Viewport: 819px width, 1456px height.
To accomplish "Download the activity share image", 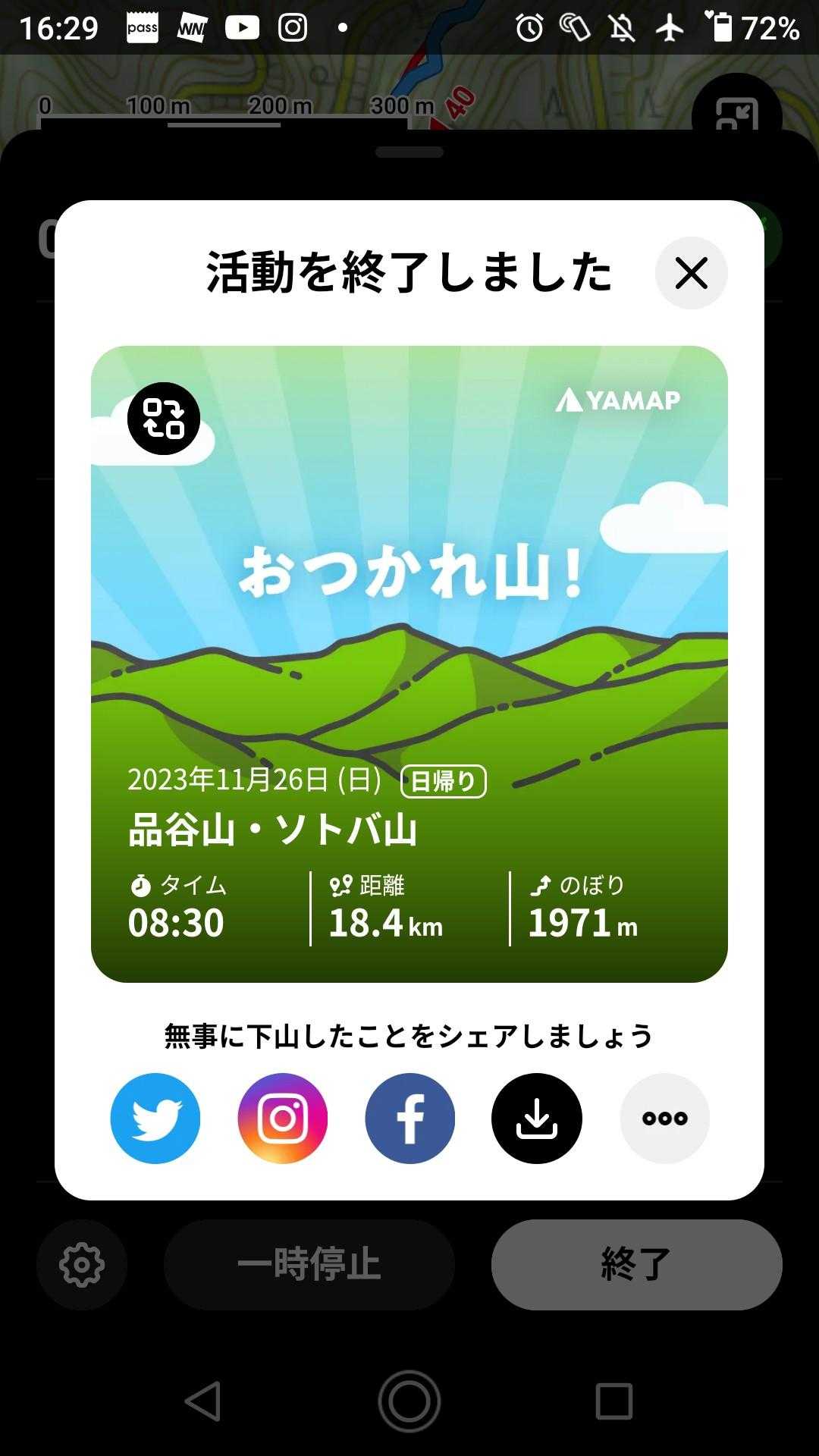I will (x=537, y=1119).
